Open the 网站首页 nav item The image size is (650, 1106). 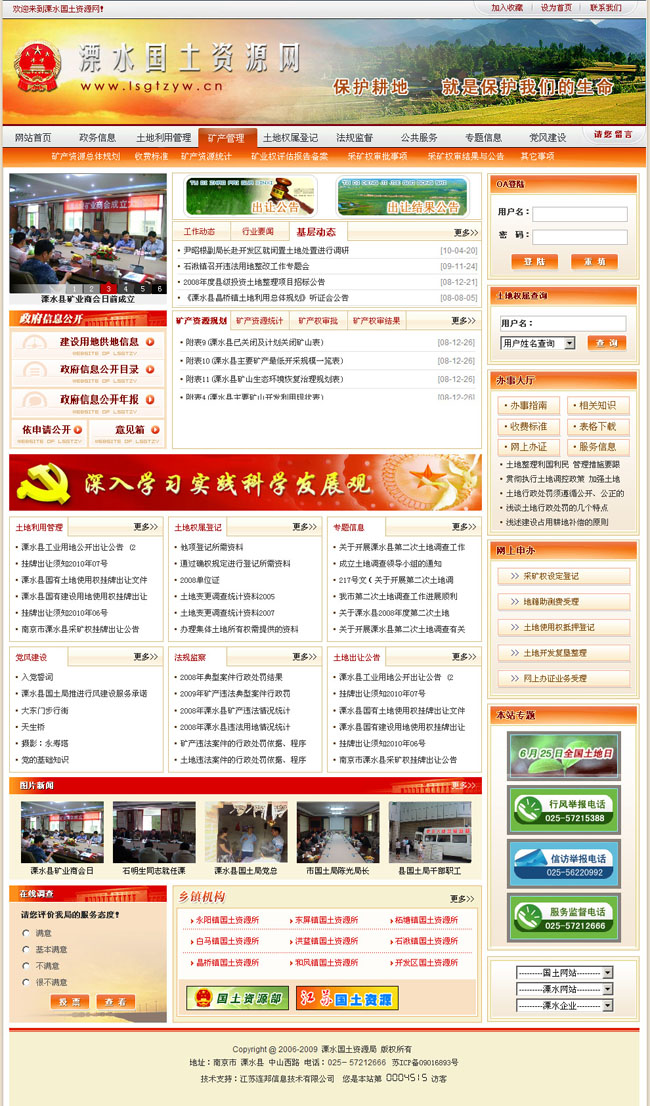(33, 137)
